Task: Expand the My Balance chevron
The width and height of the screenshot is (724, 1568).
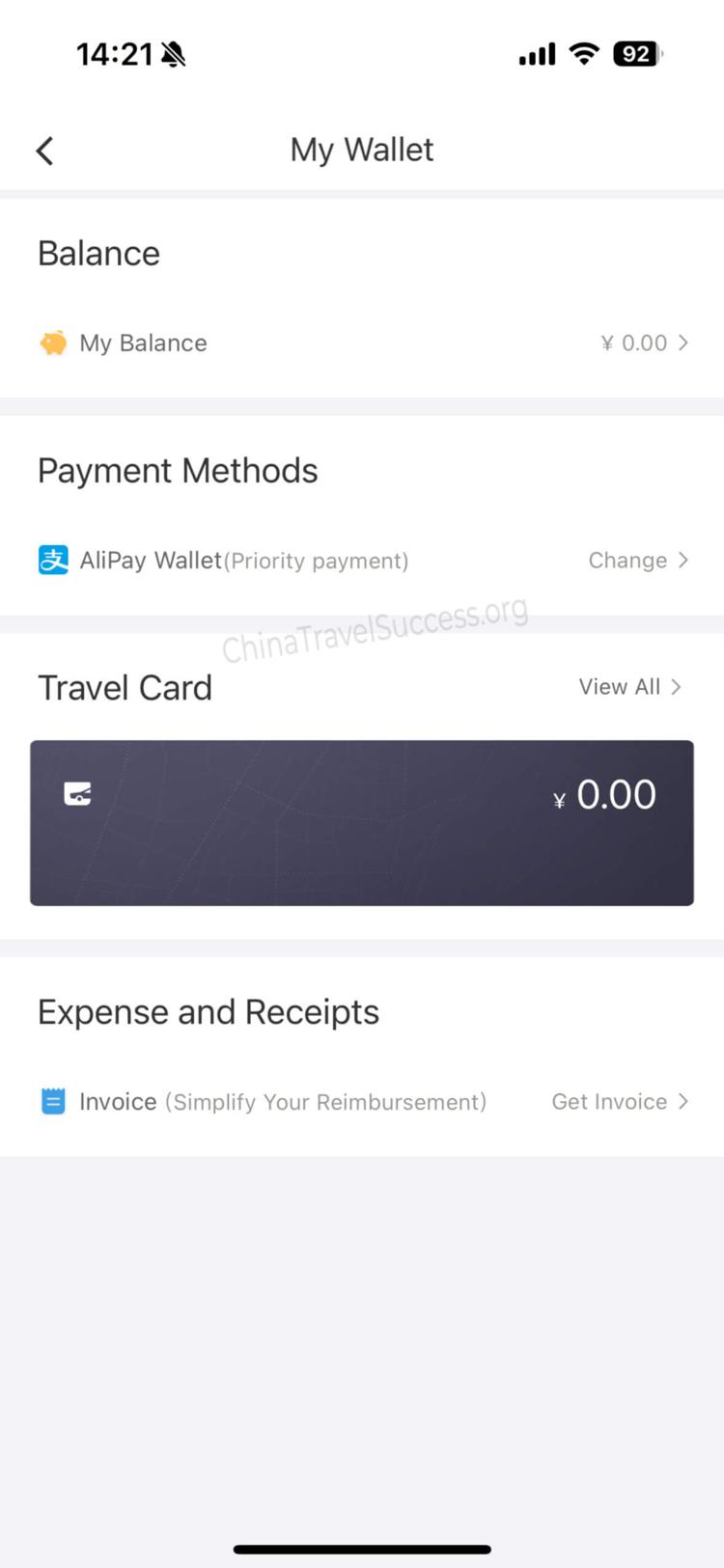Action: click(x=684, y=343)
